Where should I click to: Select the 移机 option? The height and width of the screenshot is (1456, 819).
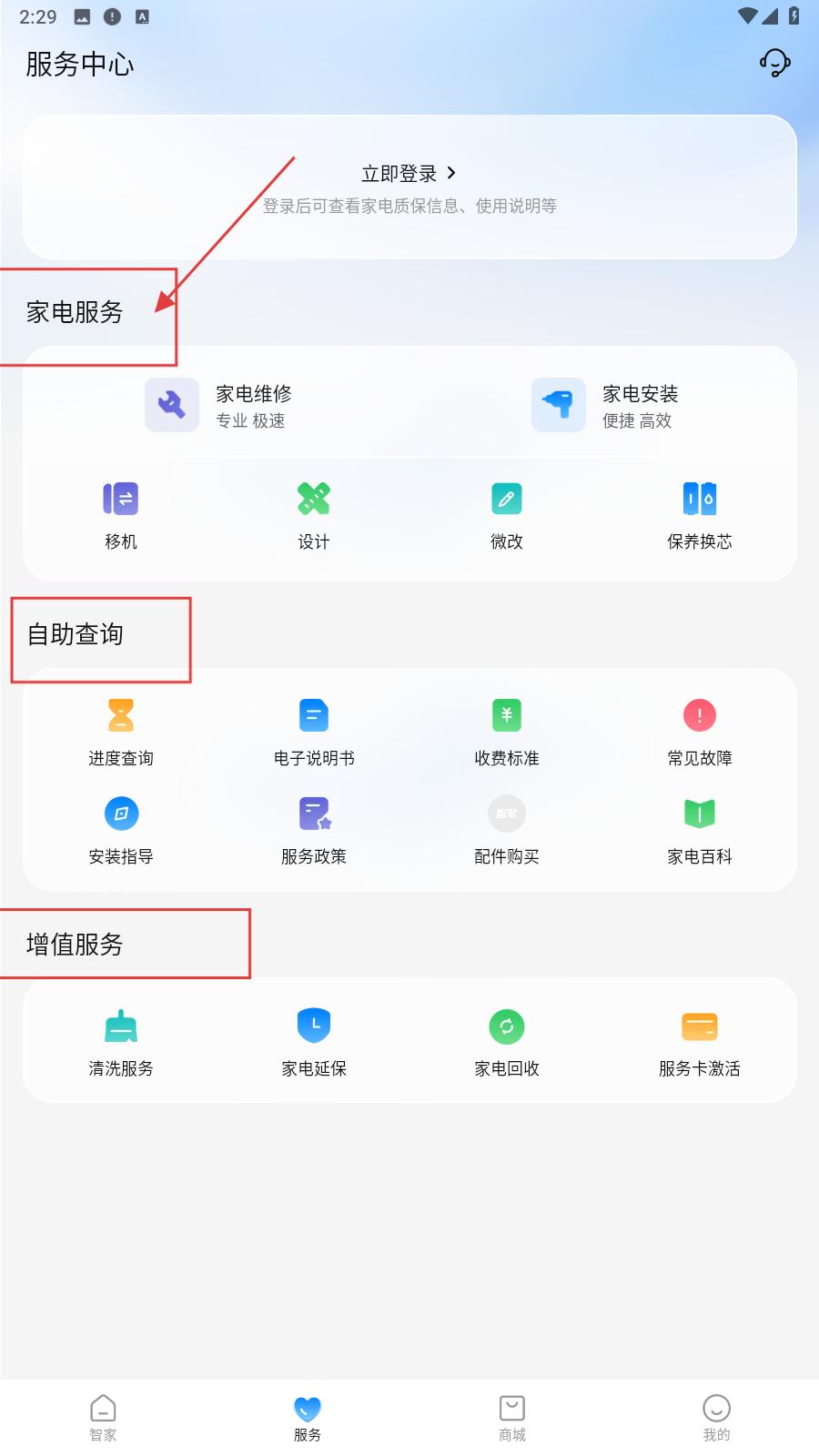click(120, 516)
